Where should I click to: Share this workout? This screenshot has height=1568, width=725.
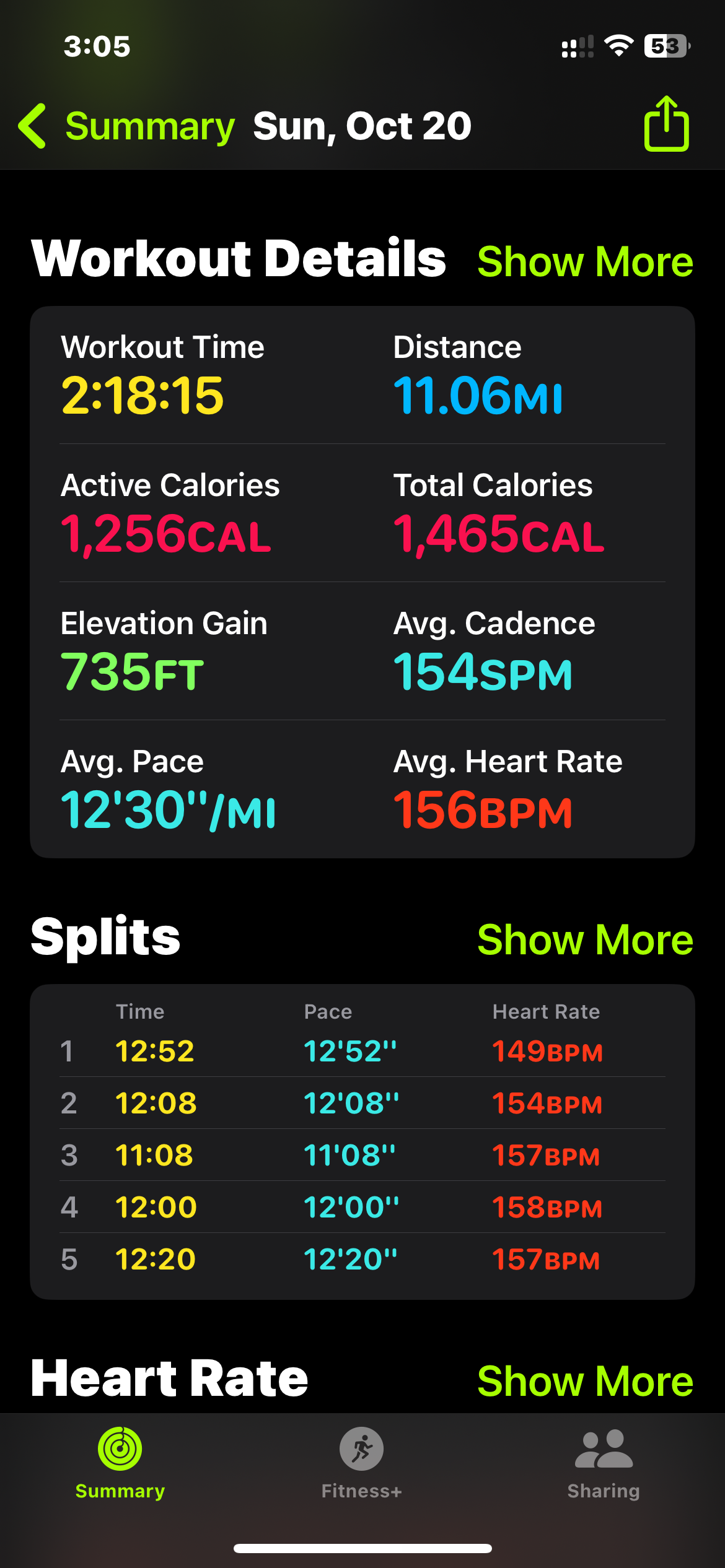pos(666,123)
